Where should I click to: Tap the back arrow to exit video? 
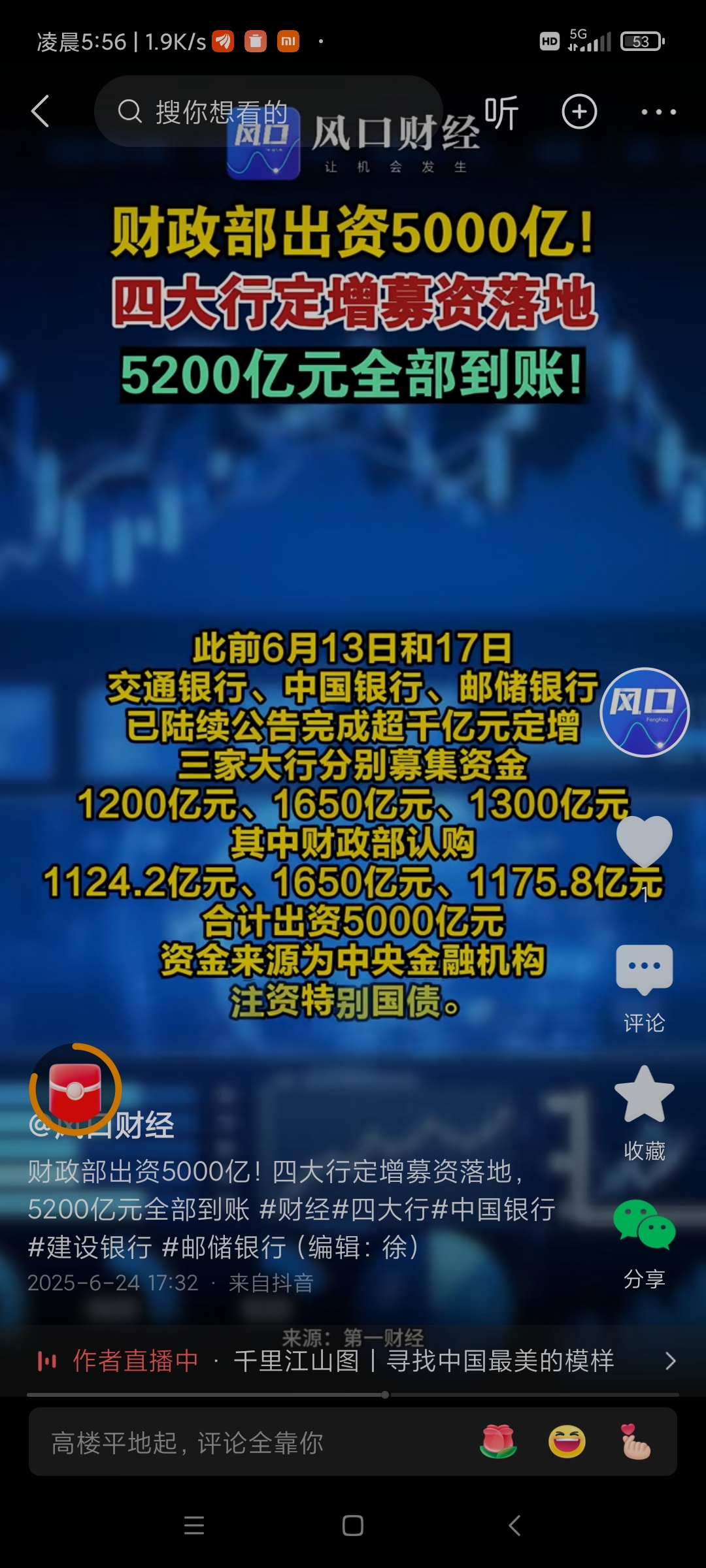click(41, 111)
